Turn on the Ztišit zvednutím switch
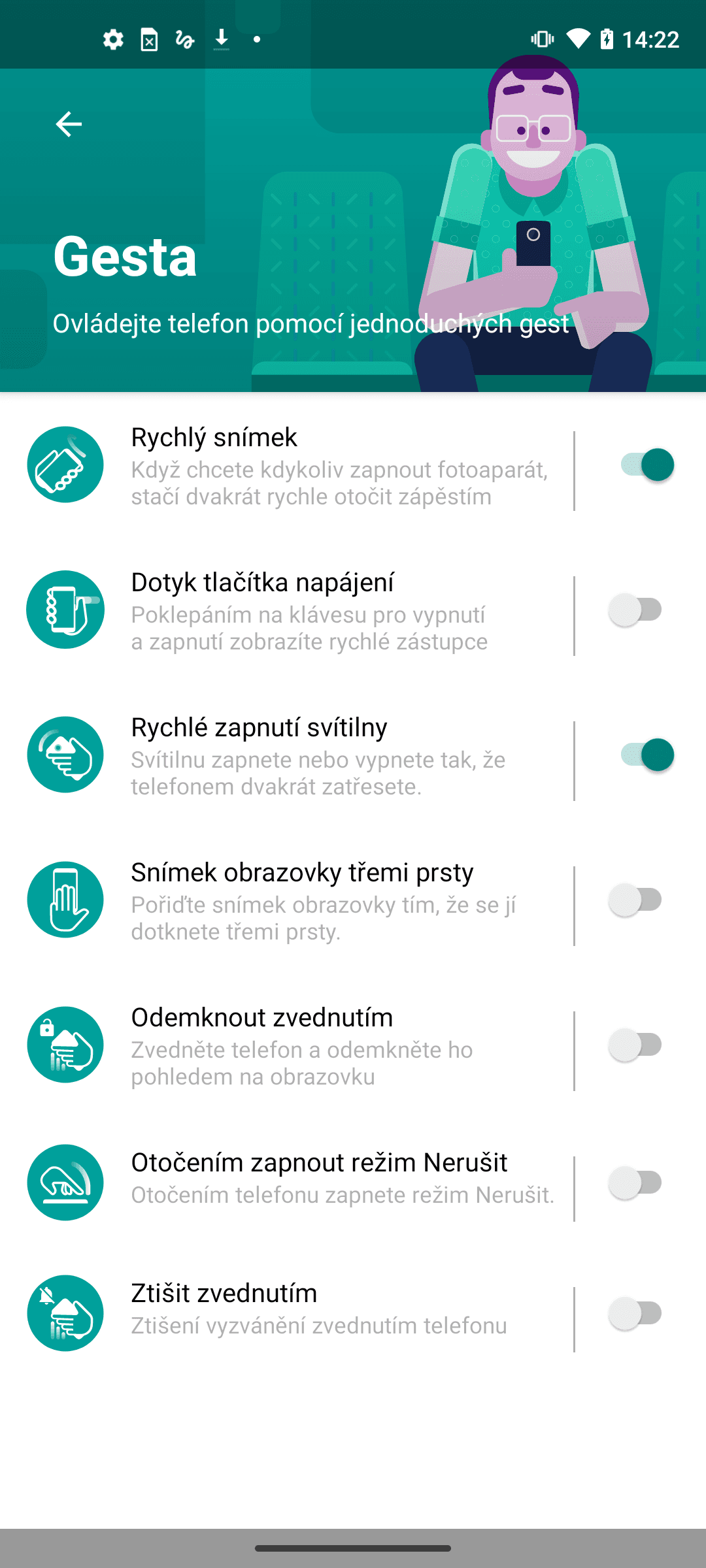706x1568 pixels. [x=637, y=1313]
